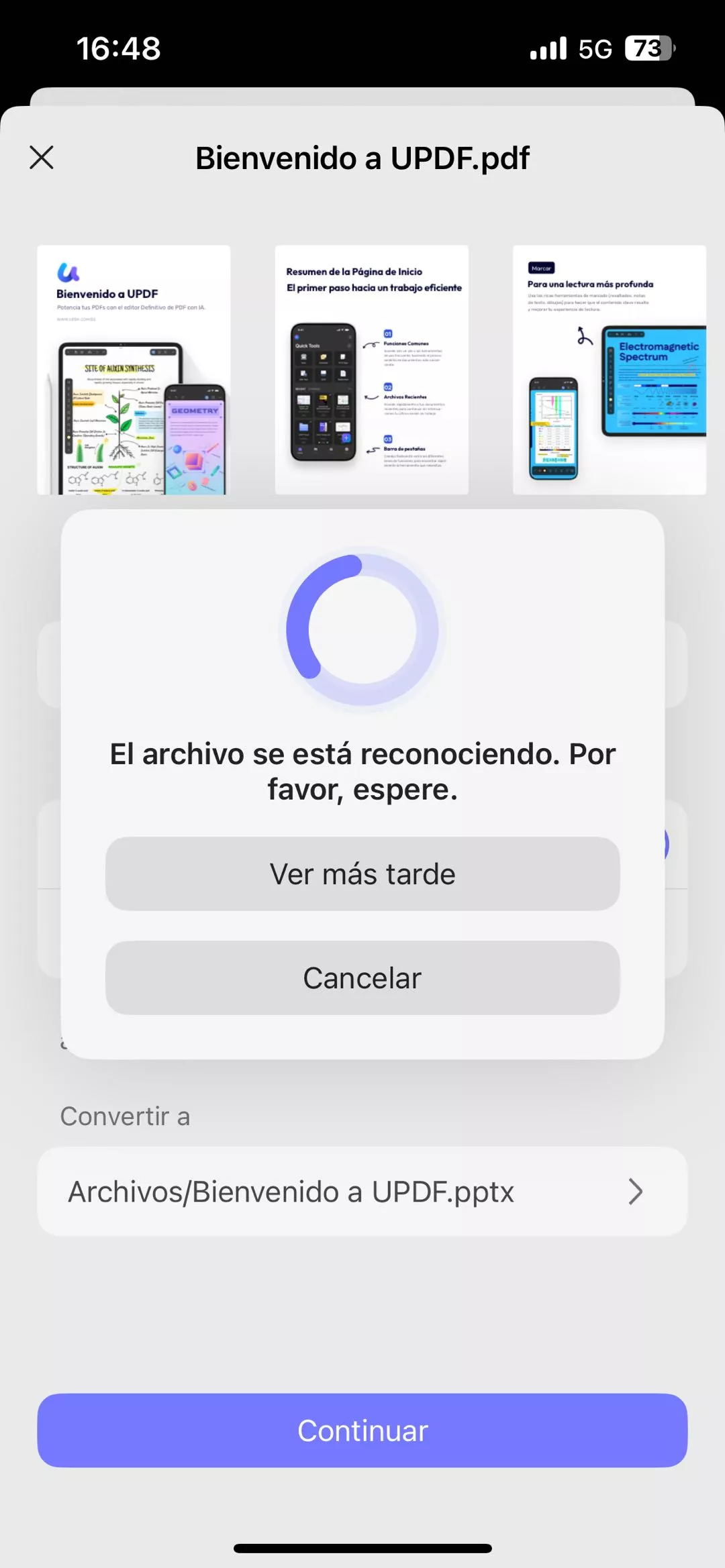
Task: Tap the clock in the status bar
Action: (118, 48)
